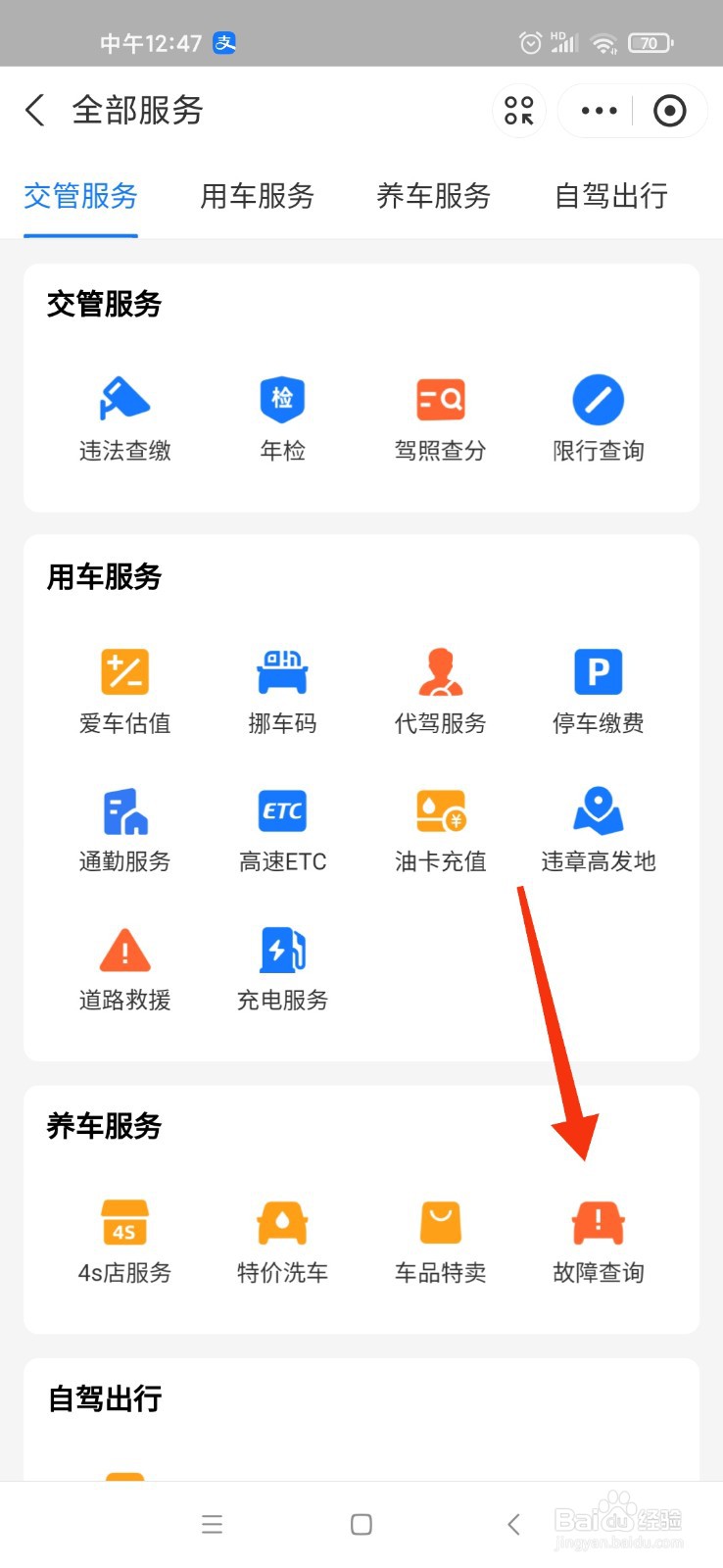
Task: Select the 油卡充值 fuel card icon
Action: [x=440, y=828]
